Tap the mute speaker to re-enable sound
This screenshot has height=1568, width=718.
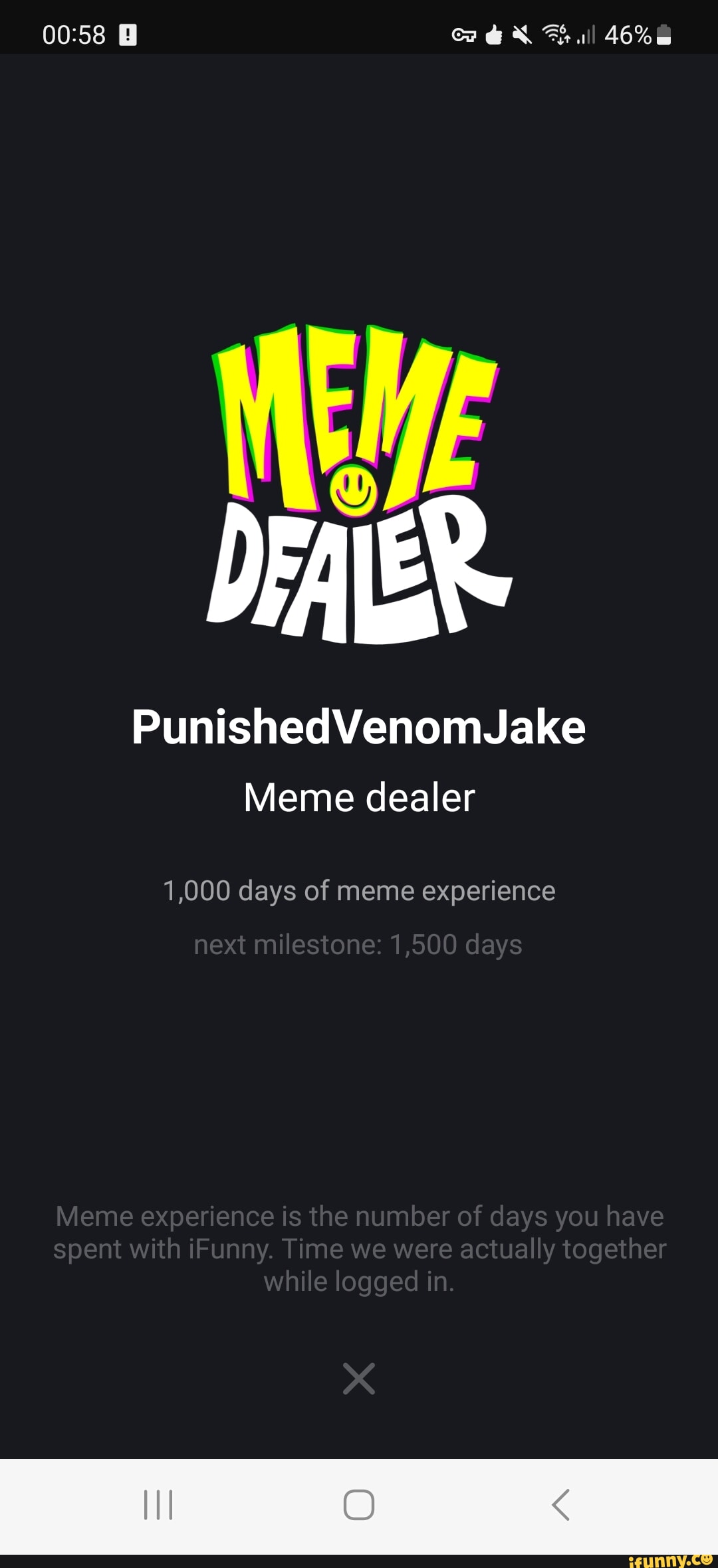[523, 35]
